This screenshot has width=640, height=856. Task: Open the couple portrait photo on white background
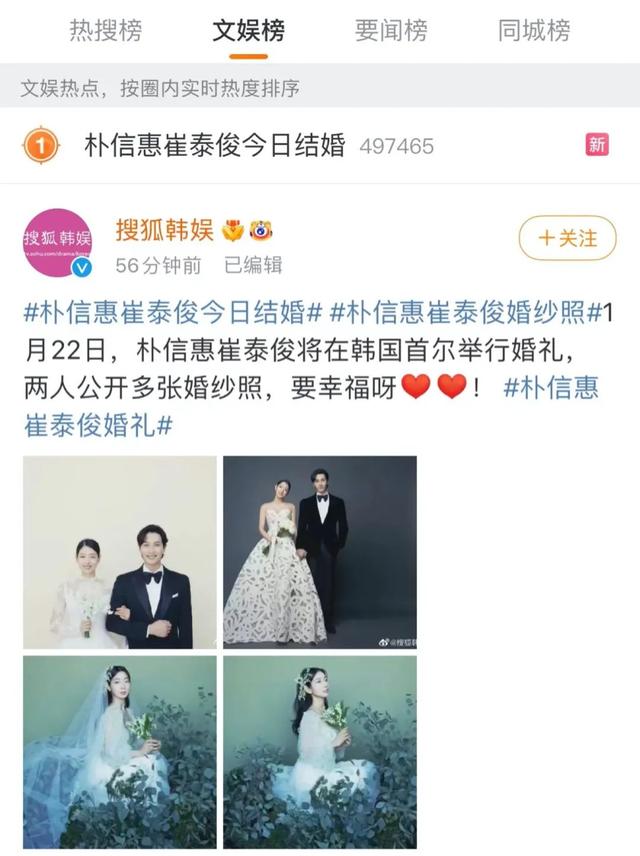120,552
